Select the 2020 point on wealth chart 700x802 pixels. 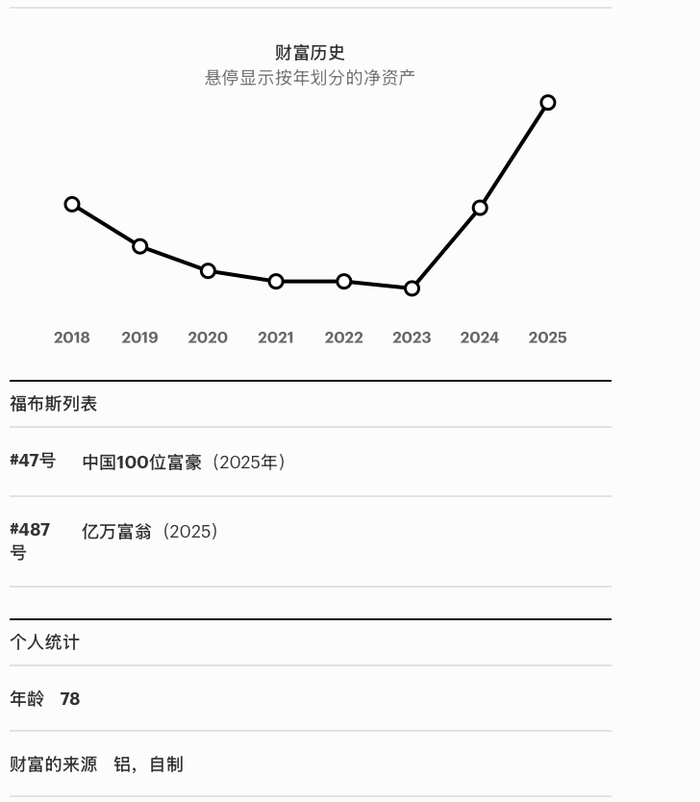[208, 271]
